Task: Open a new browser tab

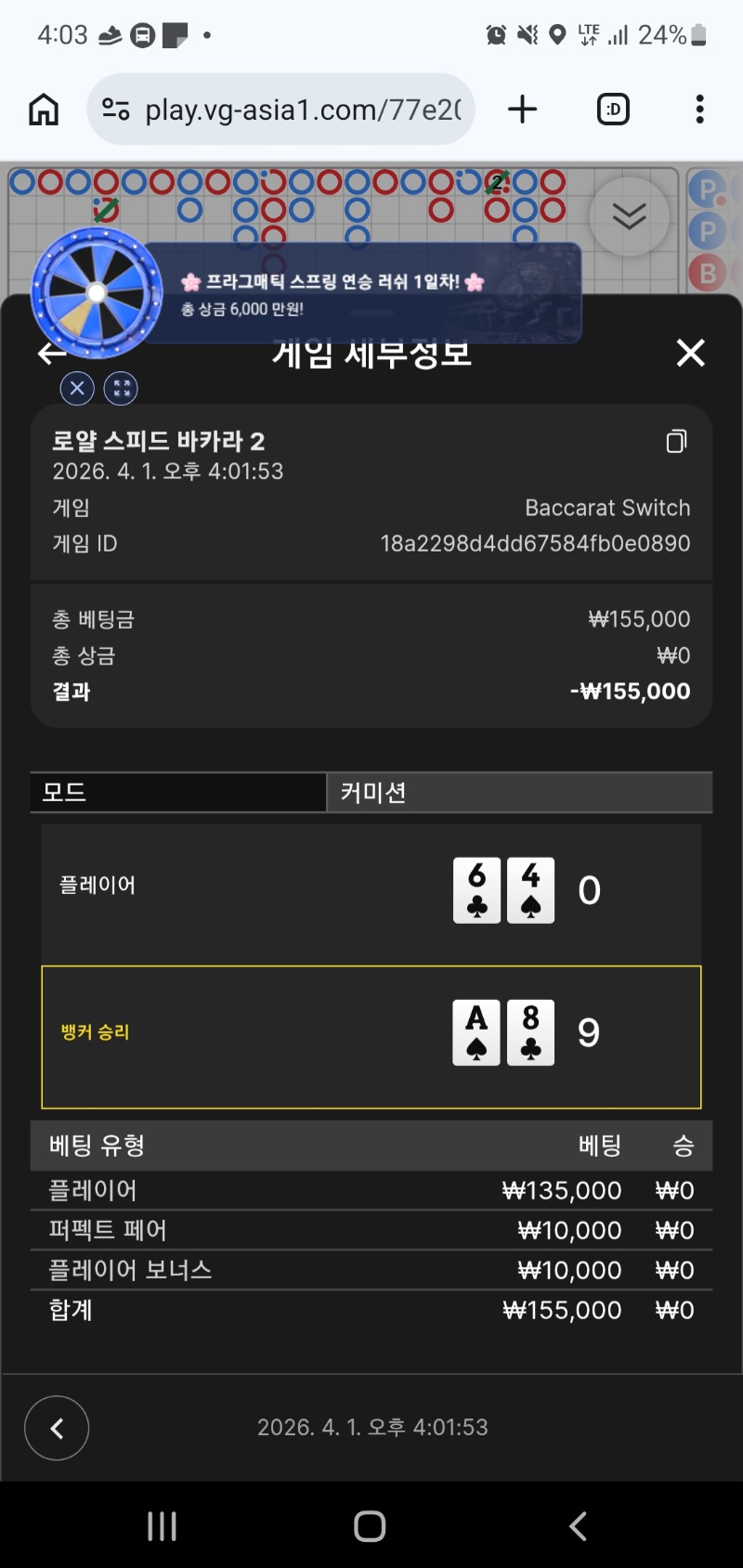Action: pyautogui.click(x=523, y=110)
